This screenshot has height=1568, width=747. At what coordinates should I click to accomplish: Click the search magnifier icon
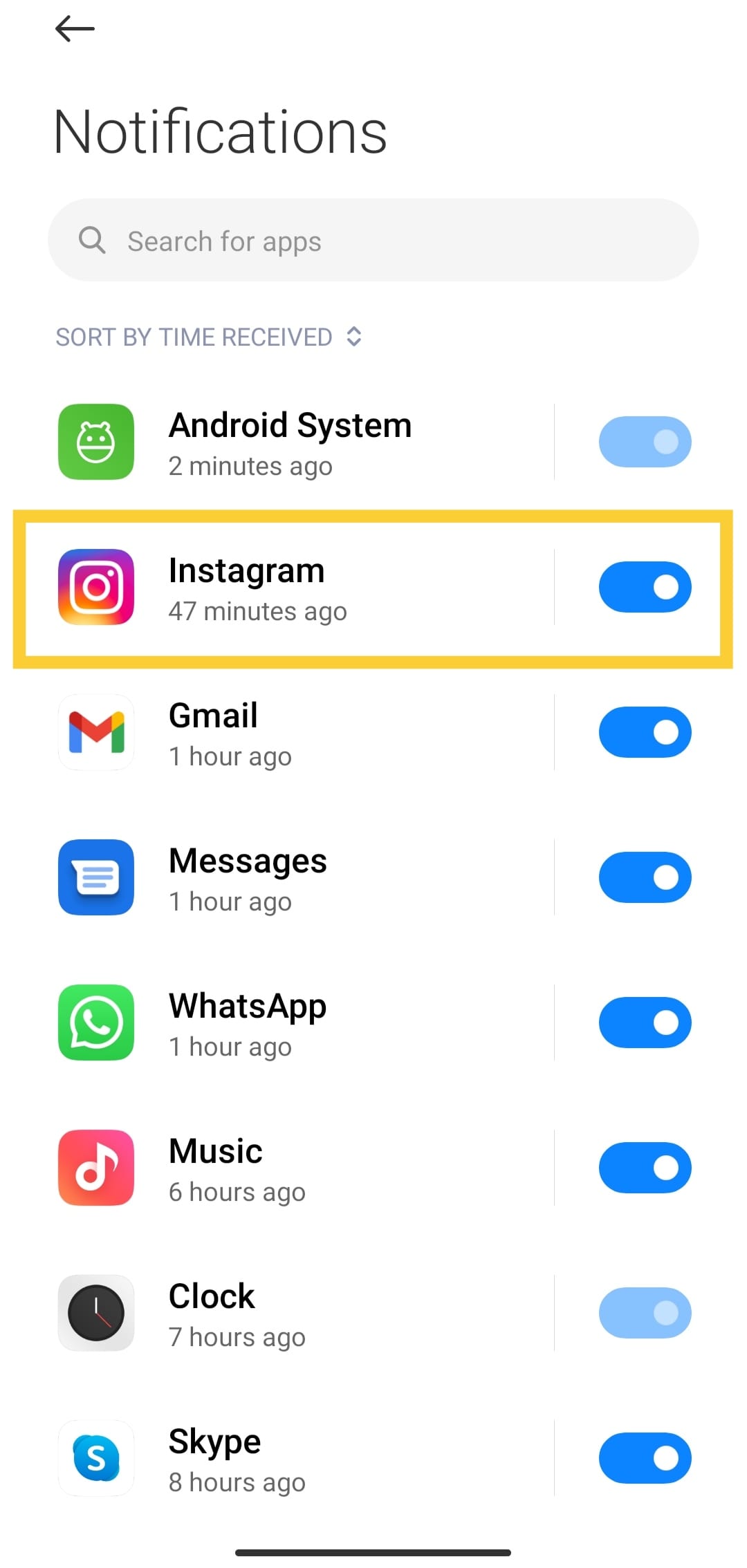point(93,241)
